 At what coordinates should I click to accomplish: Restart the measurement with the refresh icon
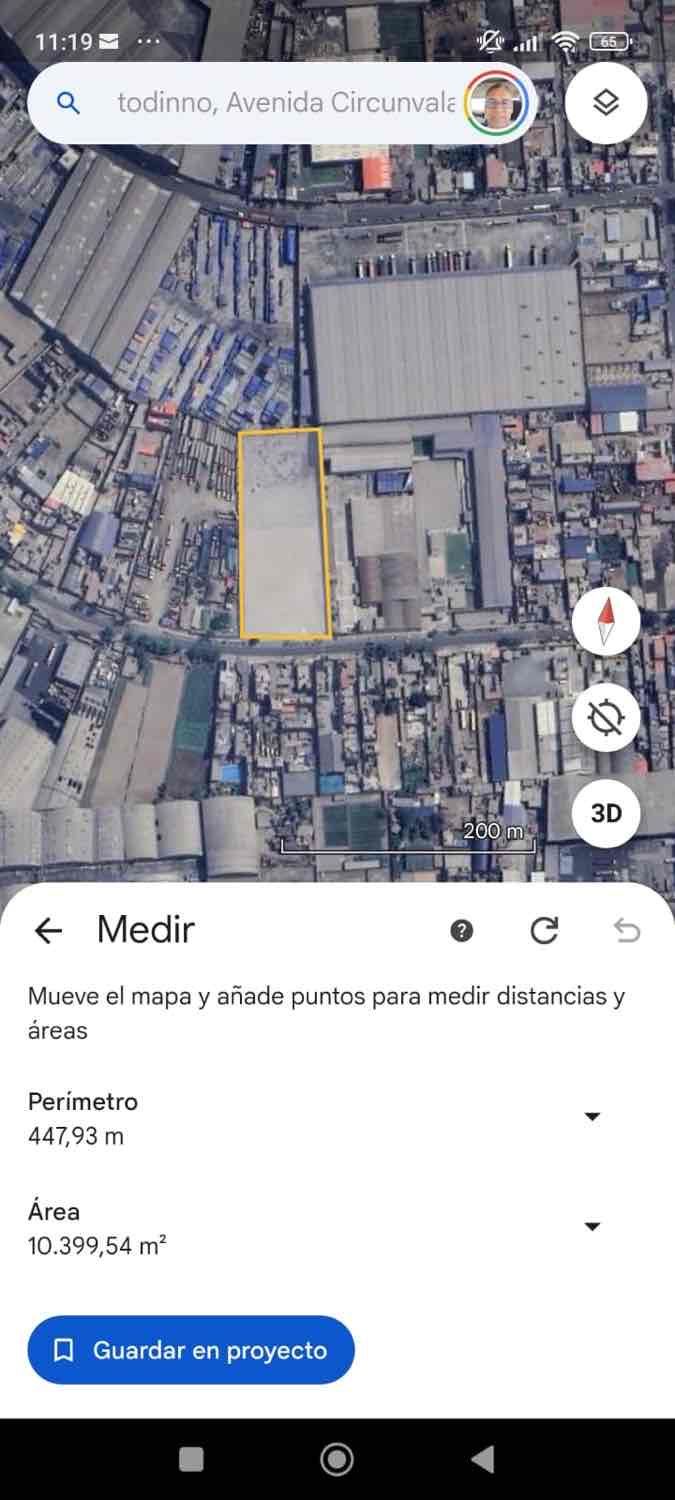pos(544,931)
